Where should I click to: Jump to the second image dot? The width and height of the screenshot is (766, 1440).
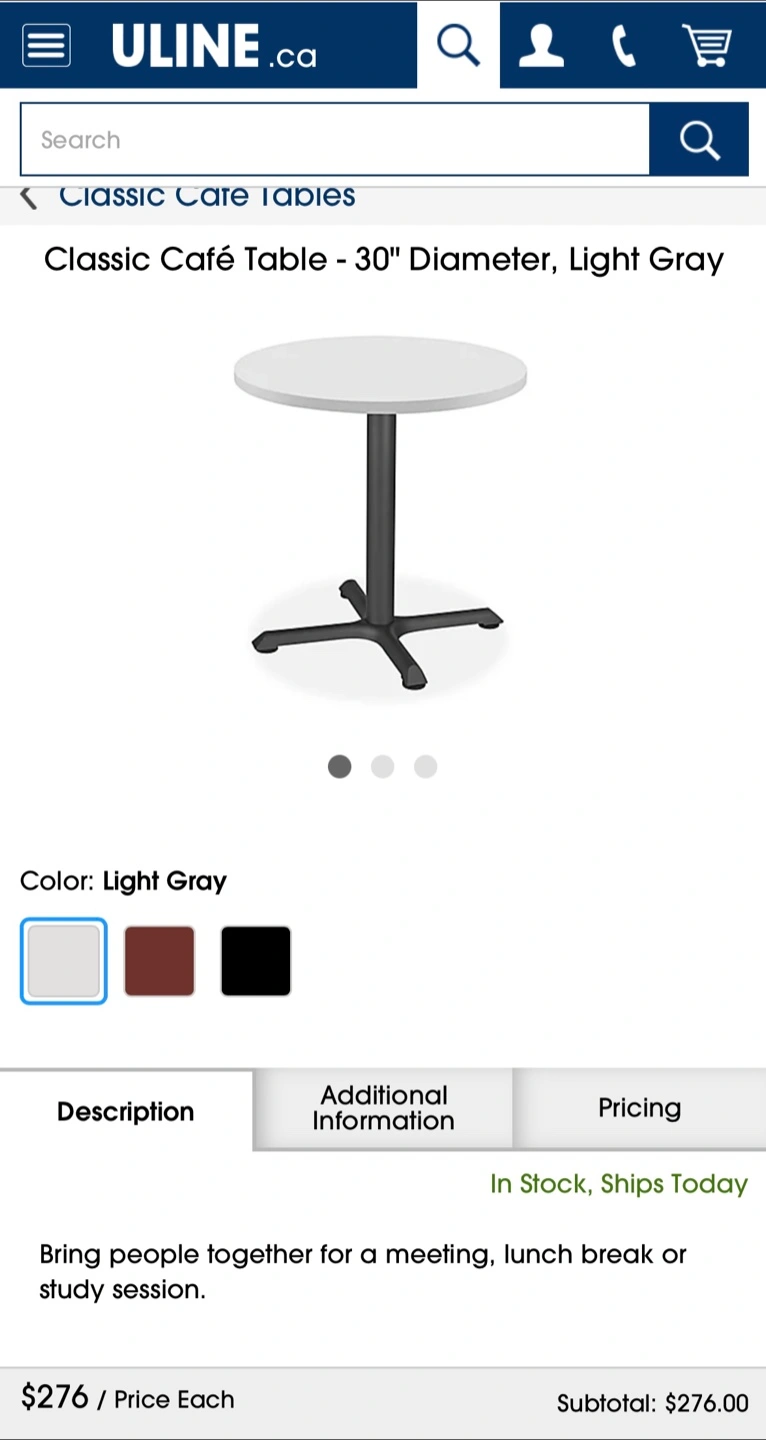(x=382, y=767)
